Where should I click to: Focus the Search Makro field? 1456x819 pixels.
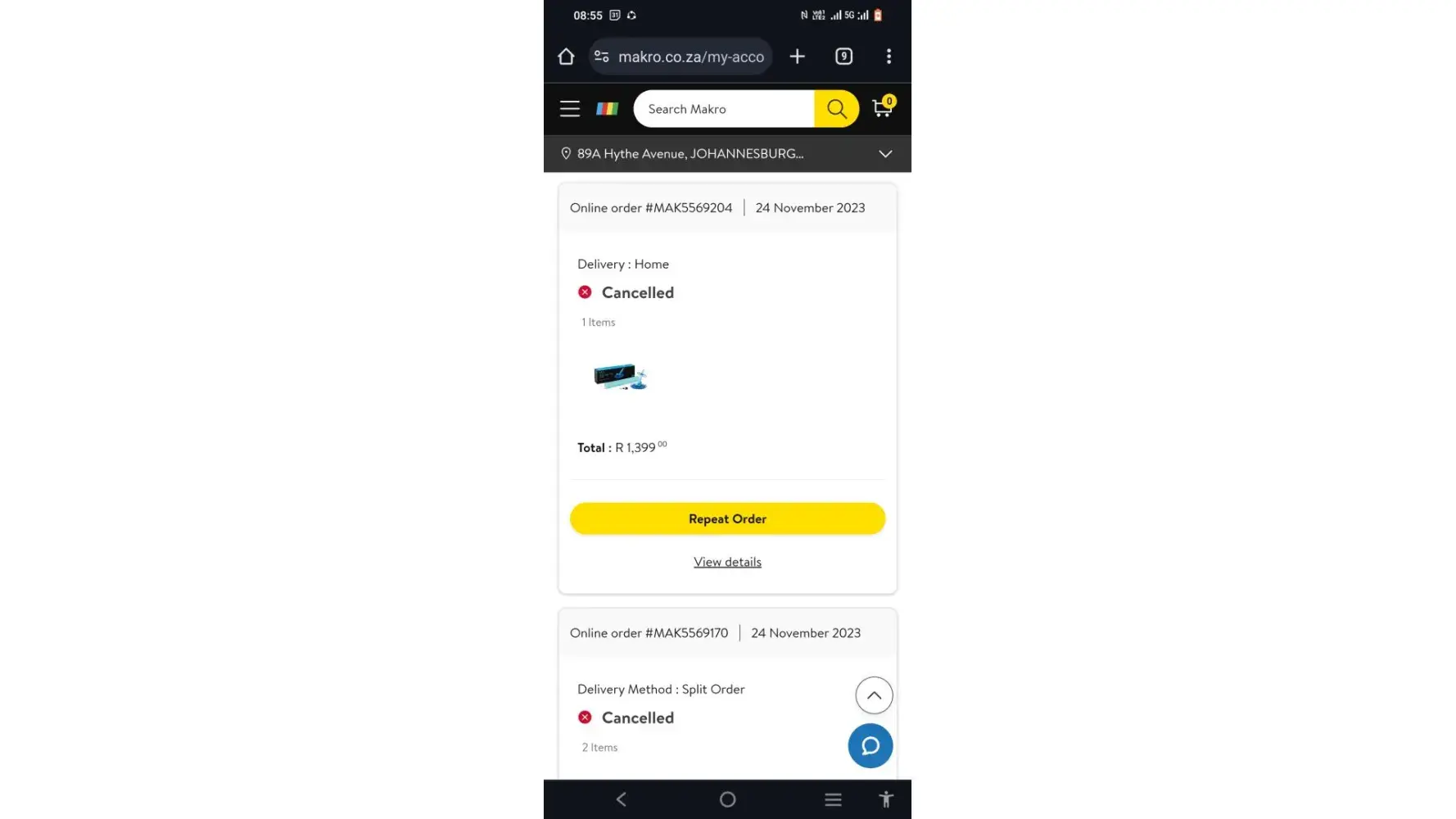click(722, 109)
